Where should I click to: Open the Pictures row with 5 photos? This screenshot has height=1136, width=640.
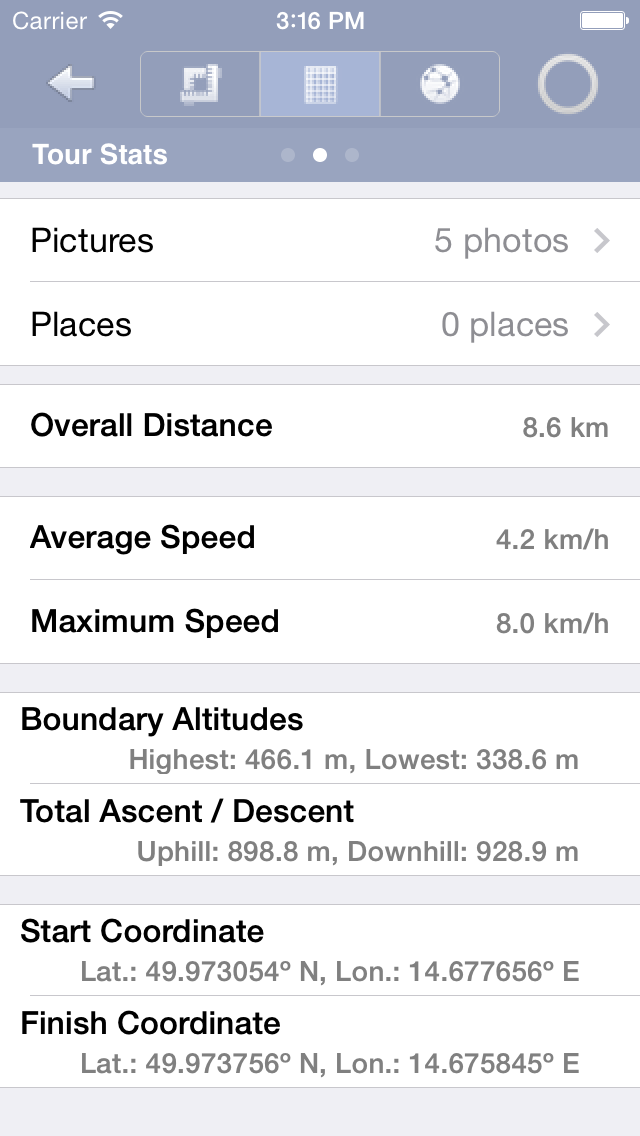(320, 241)
